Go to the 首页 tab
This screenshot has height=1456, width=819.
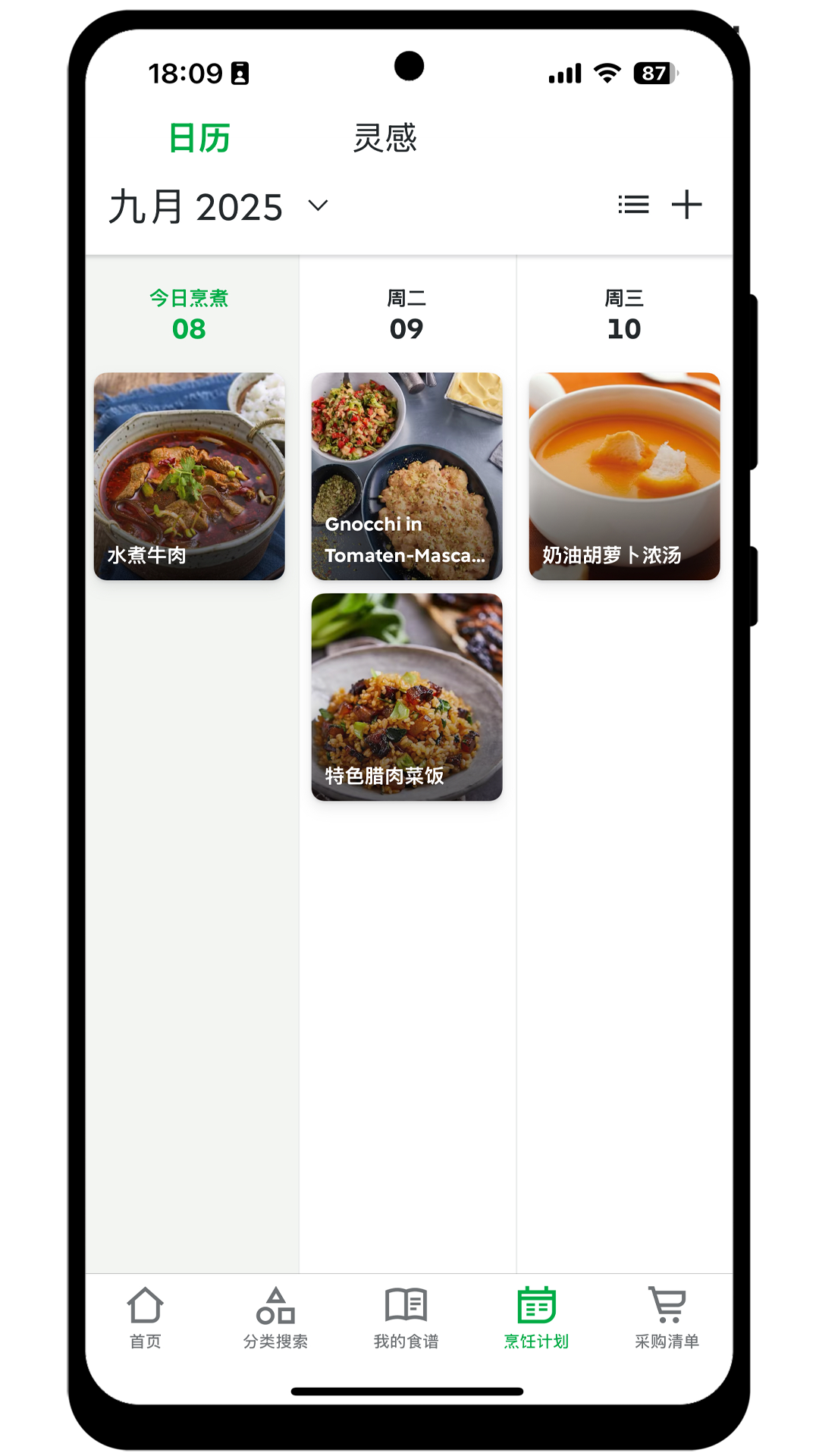pyautogui.click(x=145, y=1318)
